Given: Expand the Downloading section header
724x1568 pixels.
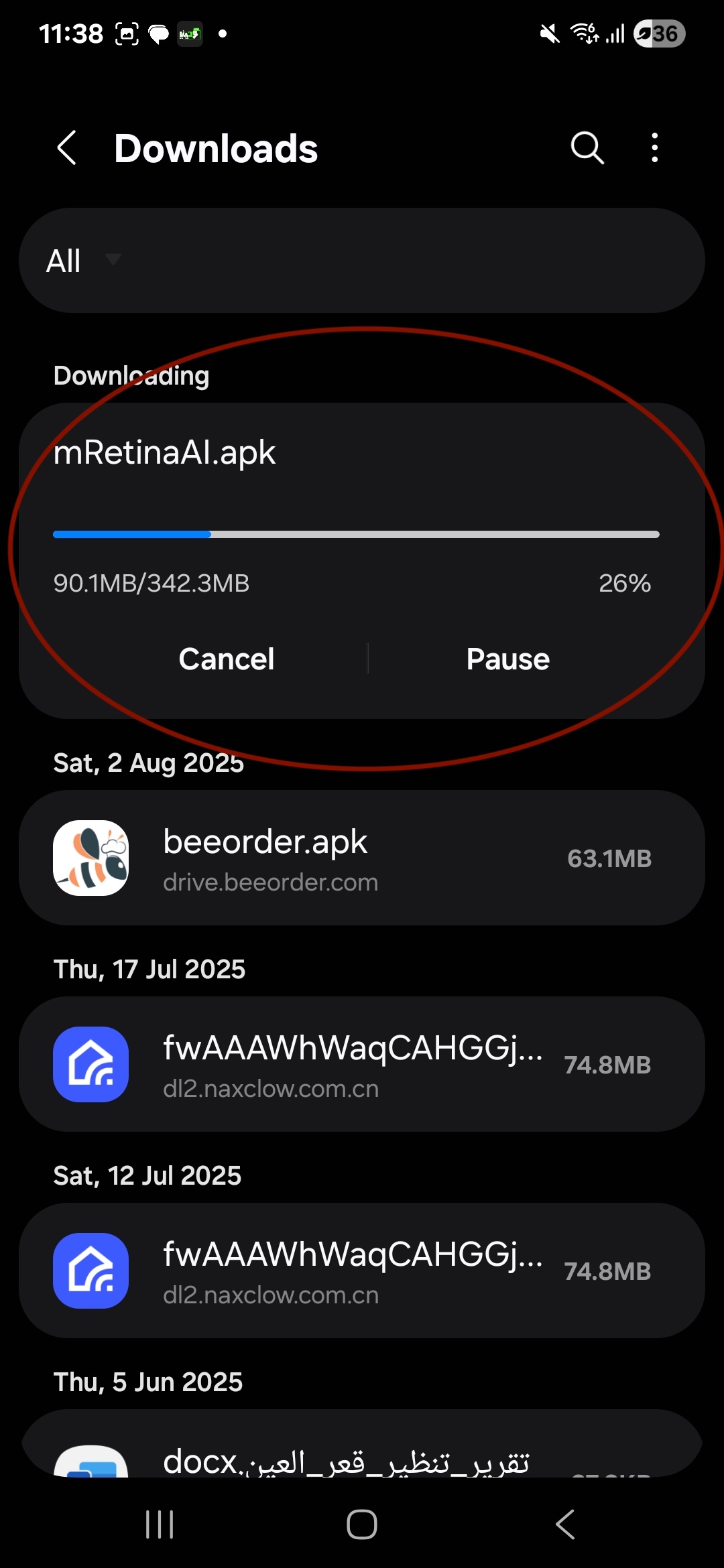Looking at the screenshot, I should 132,375.
